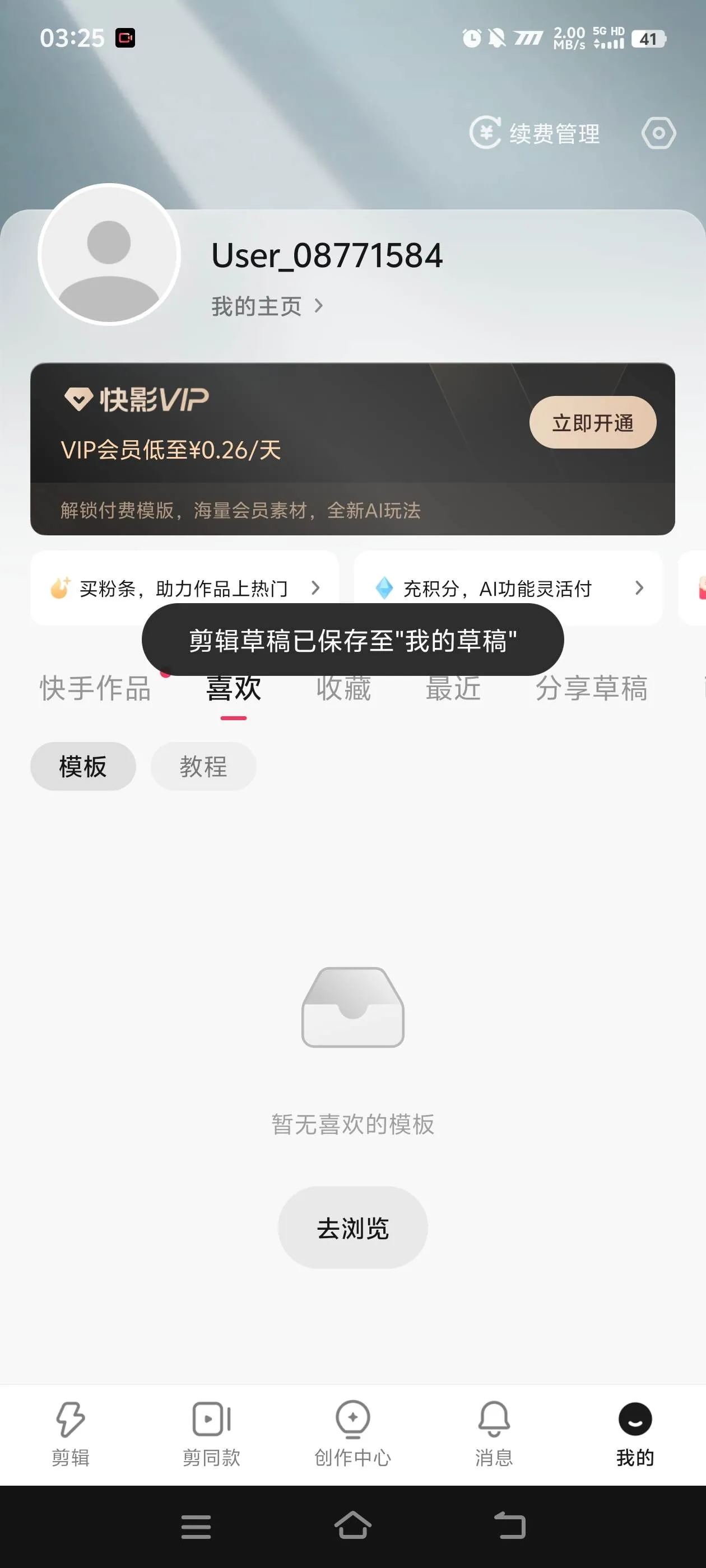Open the 续费管理 renewal management
The height and width of the screenshot is (1568, 706).
coord(536,133)
